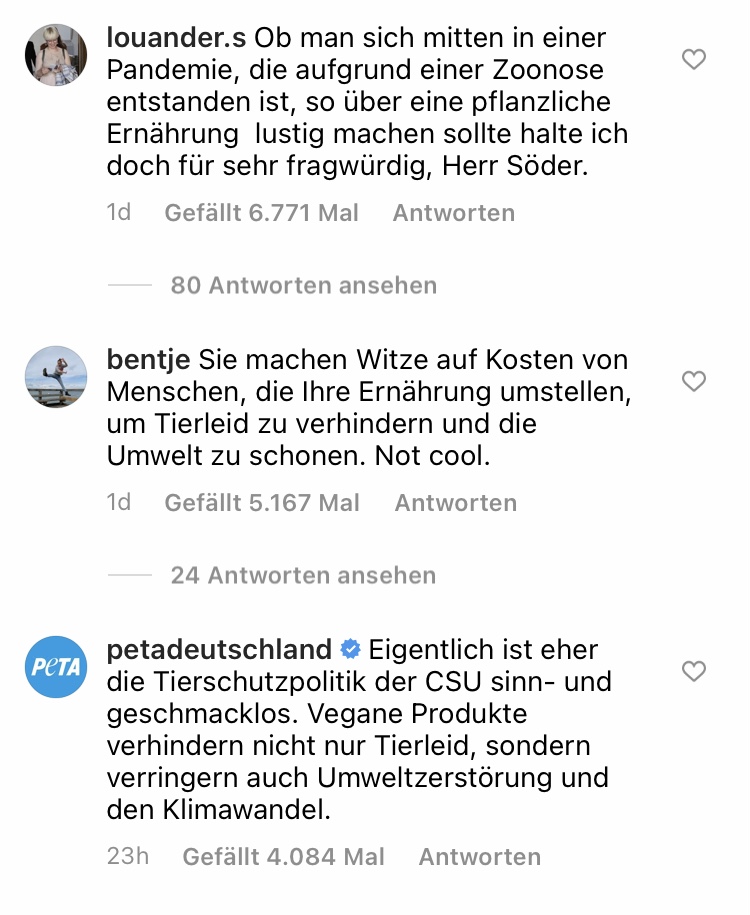750x915 pixels.
Task: Like bentje's comment
Action: (693, 381)
